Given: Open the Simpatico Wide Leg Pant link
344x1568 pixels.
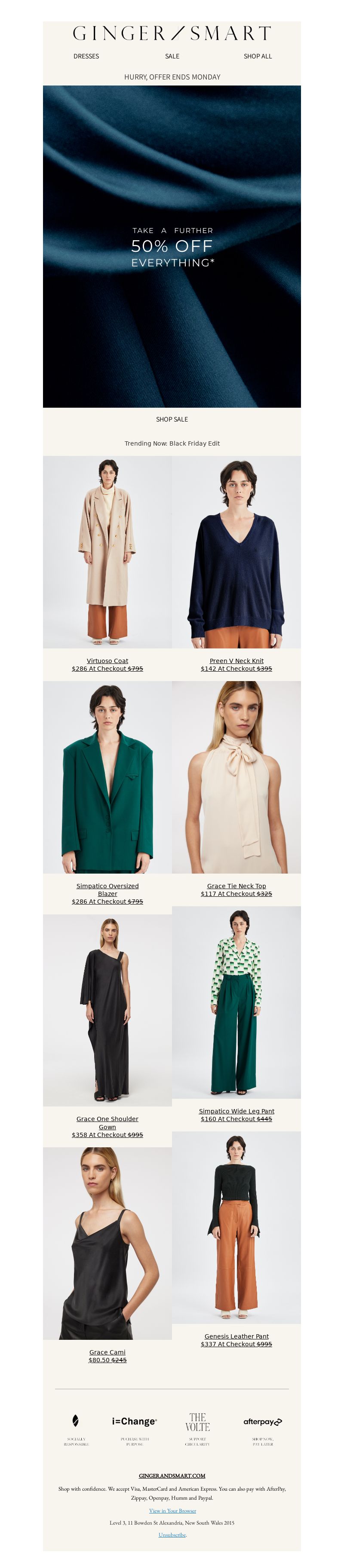Looking at the screenshot, I should (236, 1111).
